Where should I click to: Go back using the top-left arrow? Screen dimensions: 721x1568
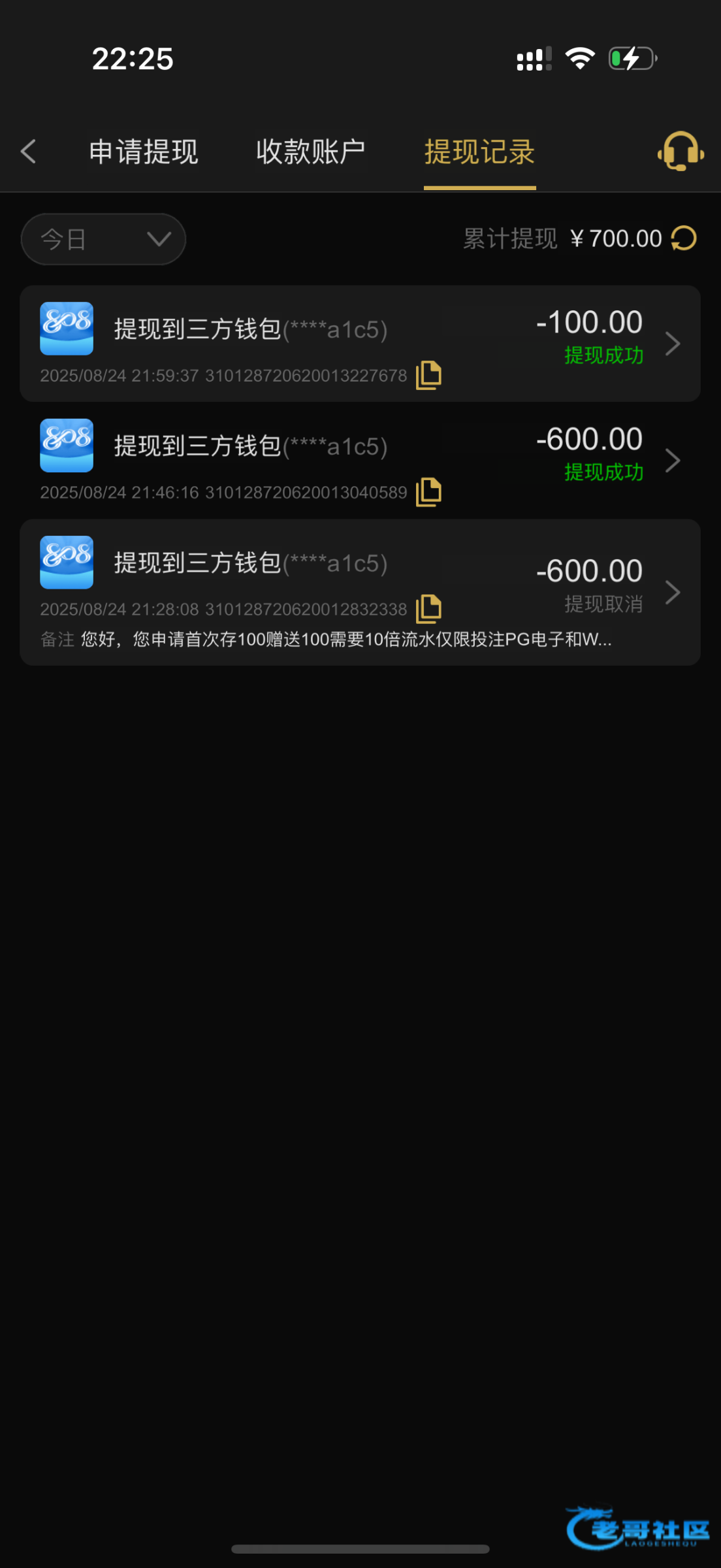29,152
